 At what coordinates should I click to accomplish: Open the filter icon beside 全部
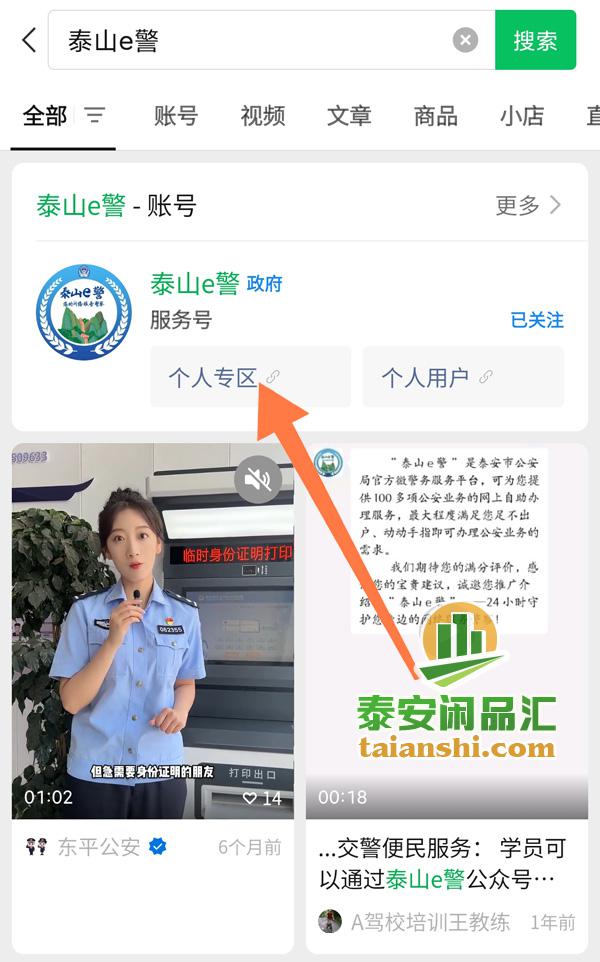pyautogui.click(x=95, y=116)
